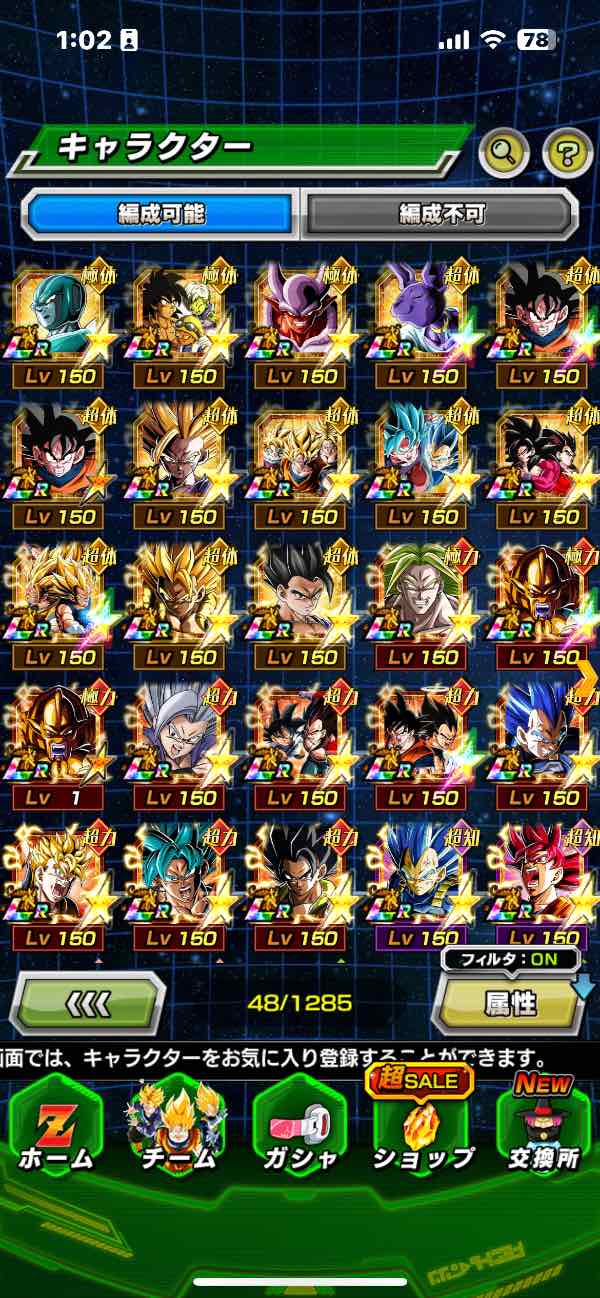Change sorting with the 属性 button

(510, 1003)
